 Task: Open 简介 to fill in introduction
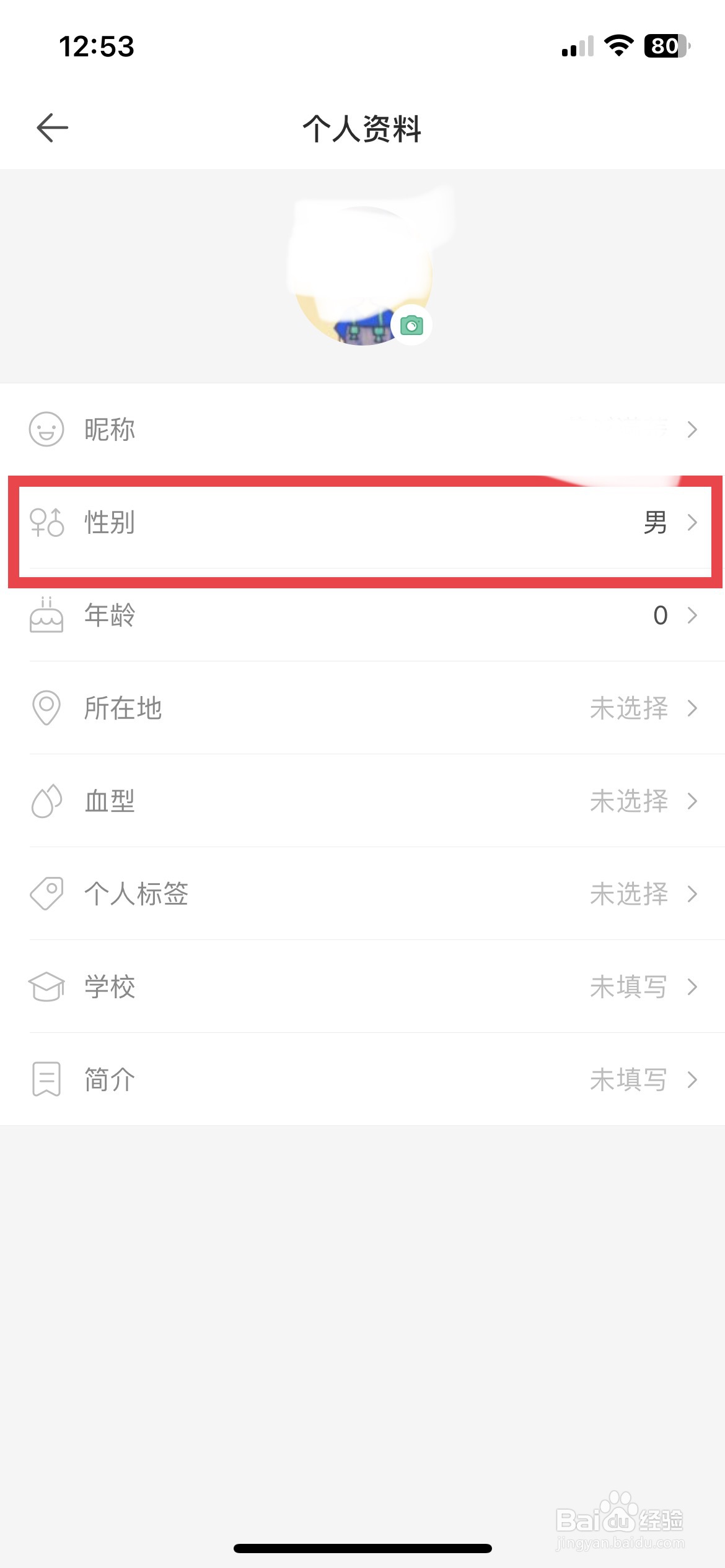(x=362, y=1079)
